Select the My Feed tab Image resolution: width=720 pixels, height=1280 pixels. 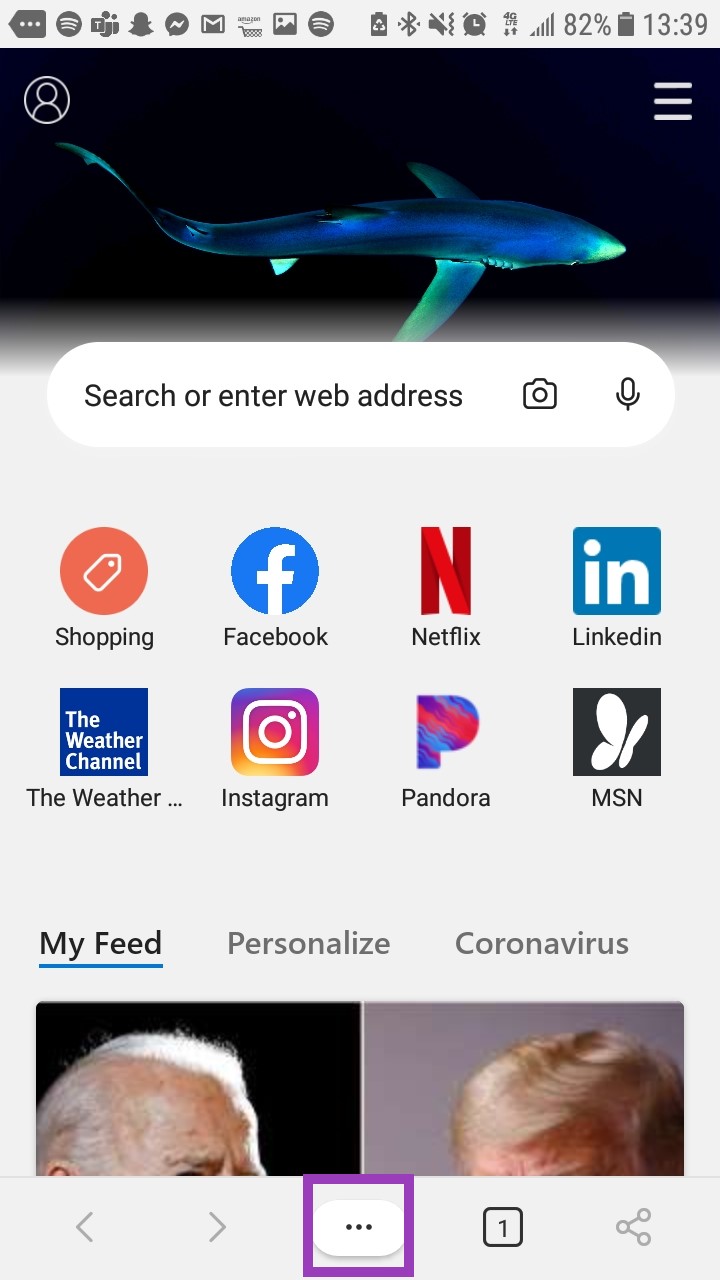101,943
